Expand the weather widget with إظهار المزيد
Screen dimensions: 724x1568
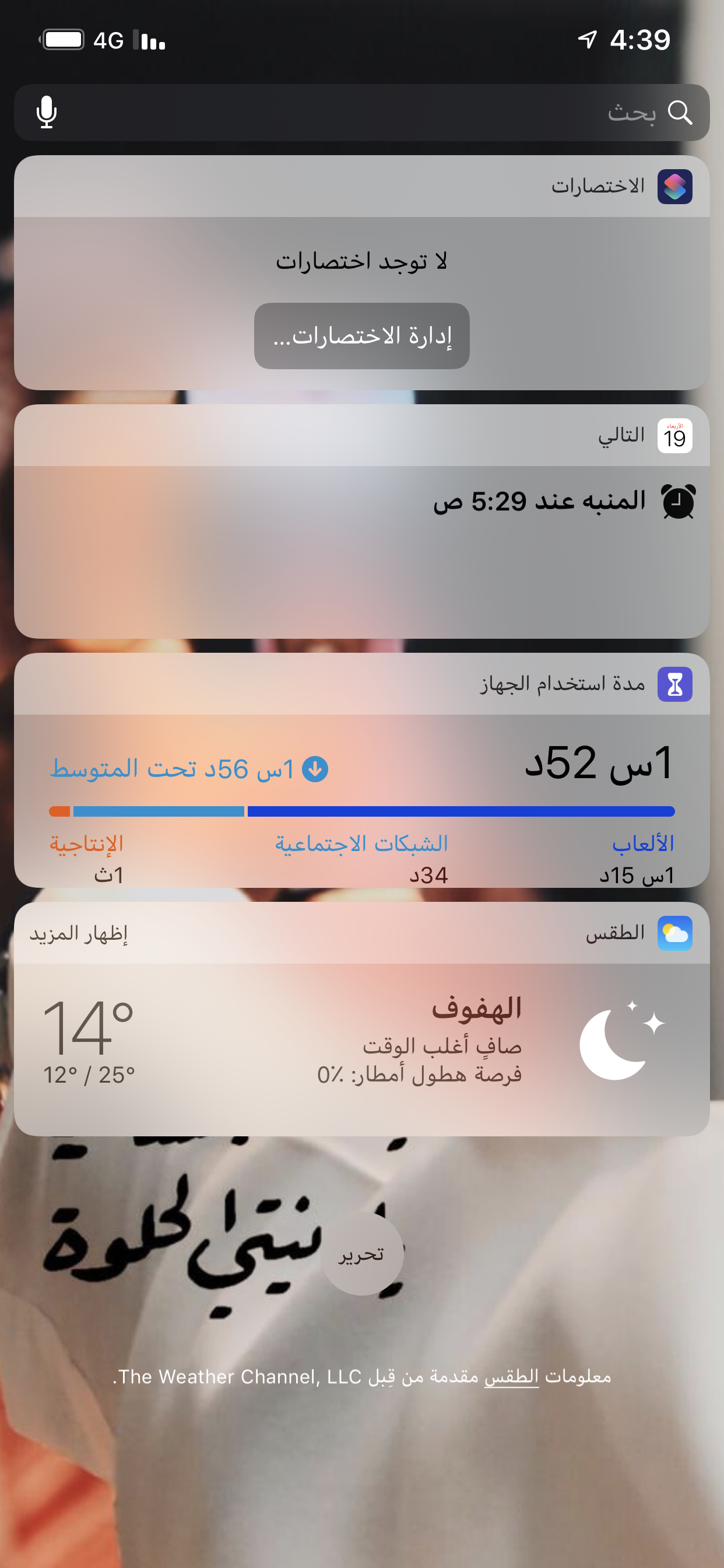tap(79, 933)
